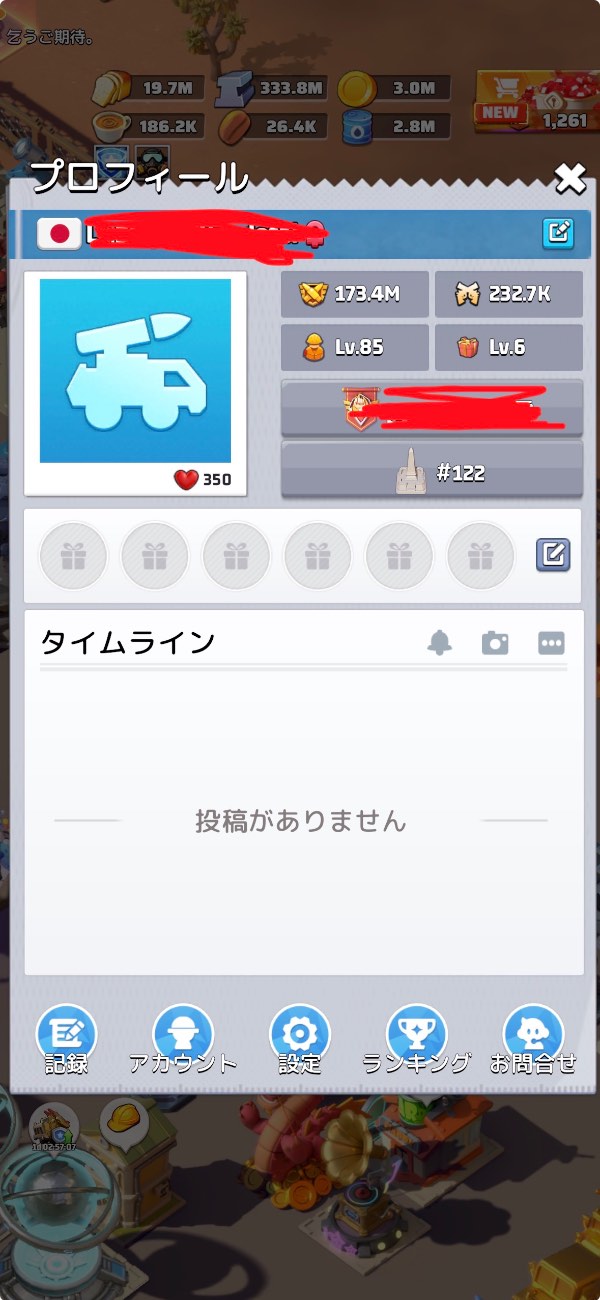
Task: Tap the Lv.6 gift level
Action: tap(508, 348)
